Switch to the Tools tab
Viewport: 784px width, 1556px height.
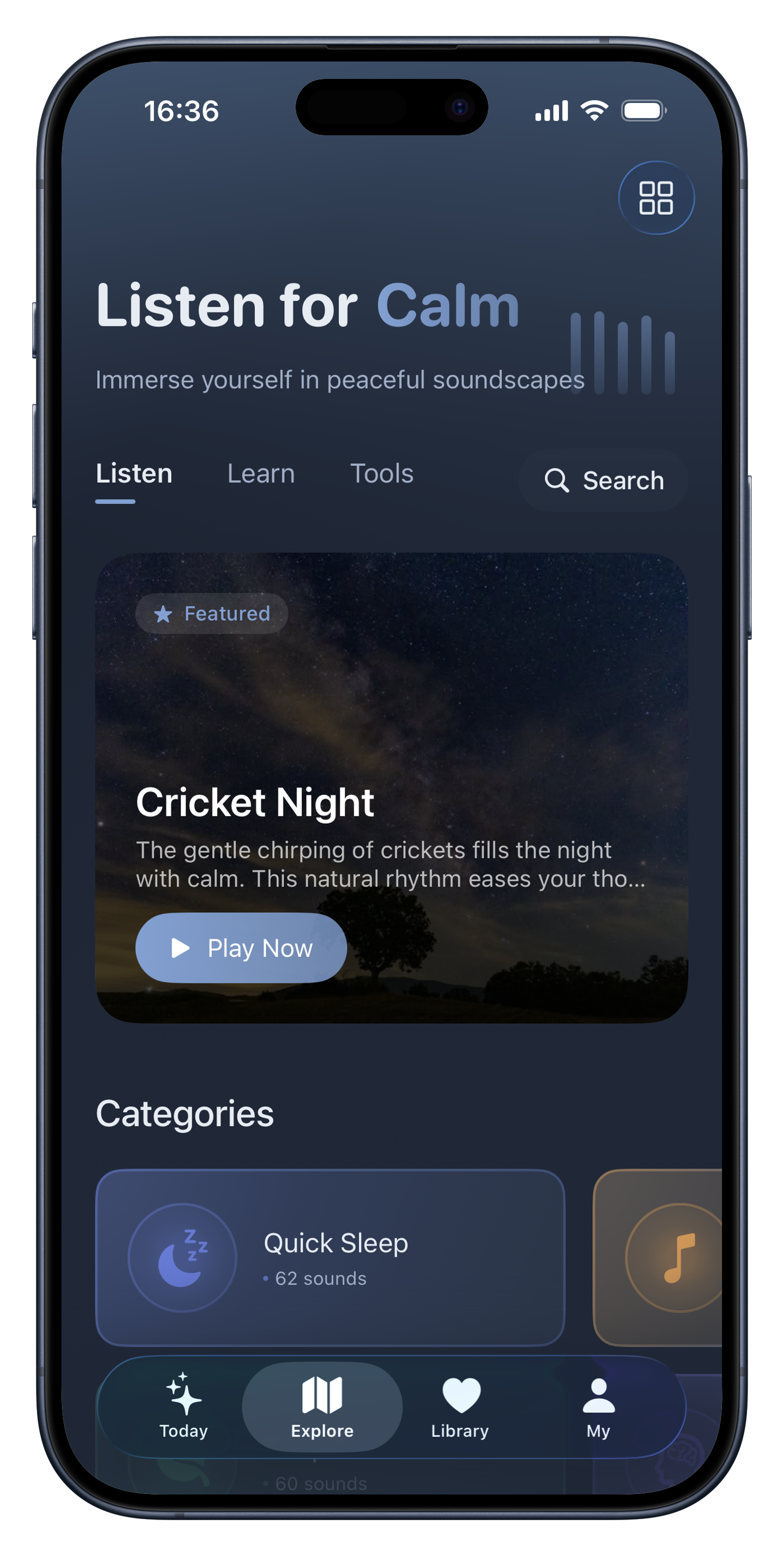point(382,474)
